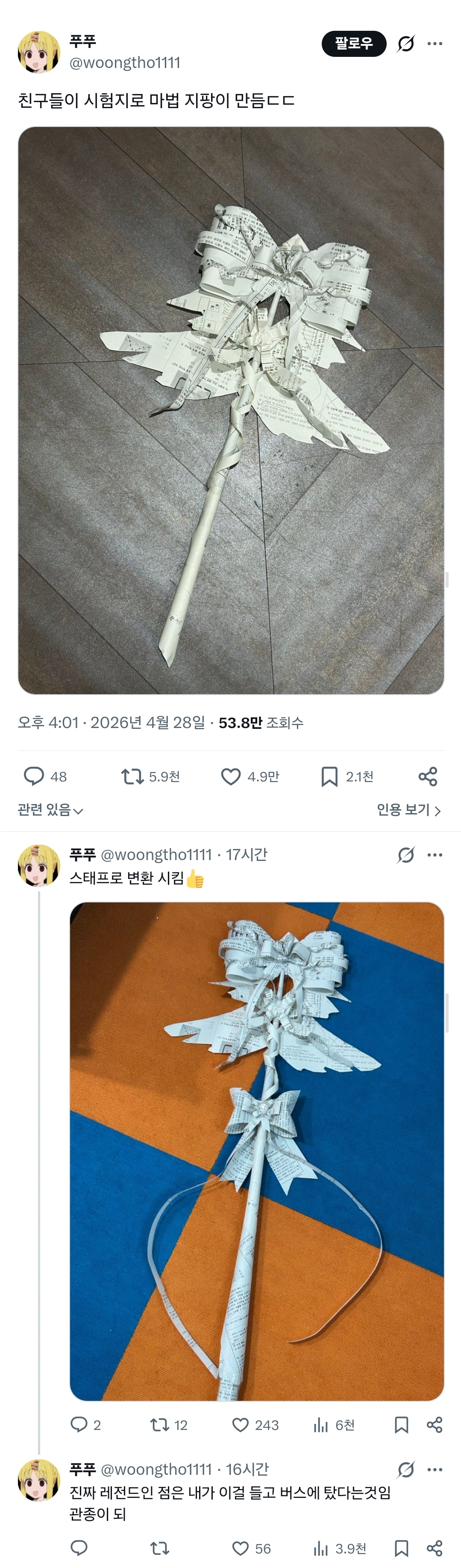Repost the main post showing 5.9천
461x1568 pixels.
(150, 776)
